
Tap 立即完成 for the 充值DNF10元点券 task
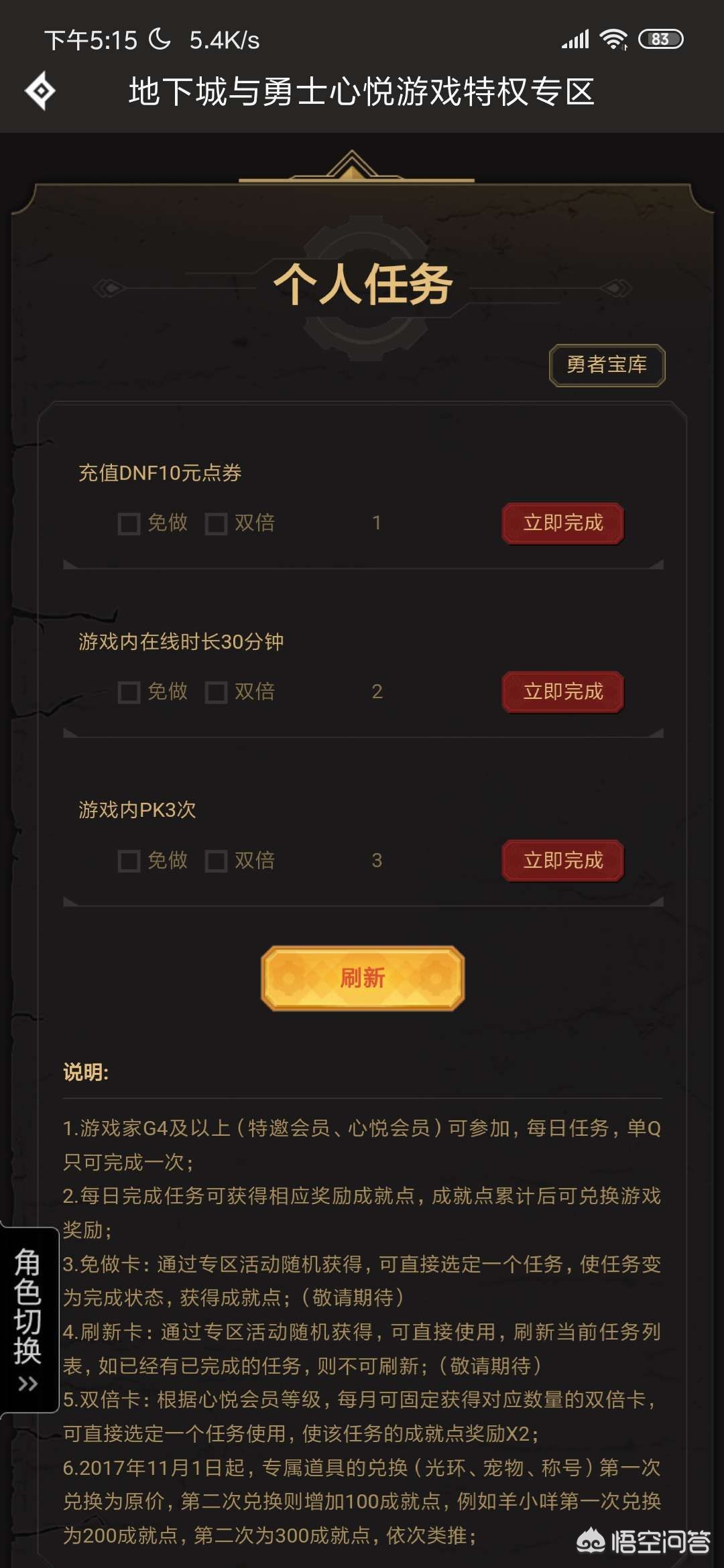563,523
